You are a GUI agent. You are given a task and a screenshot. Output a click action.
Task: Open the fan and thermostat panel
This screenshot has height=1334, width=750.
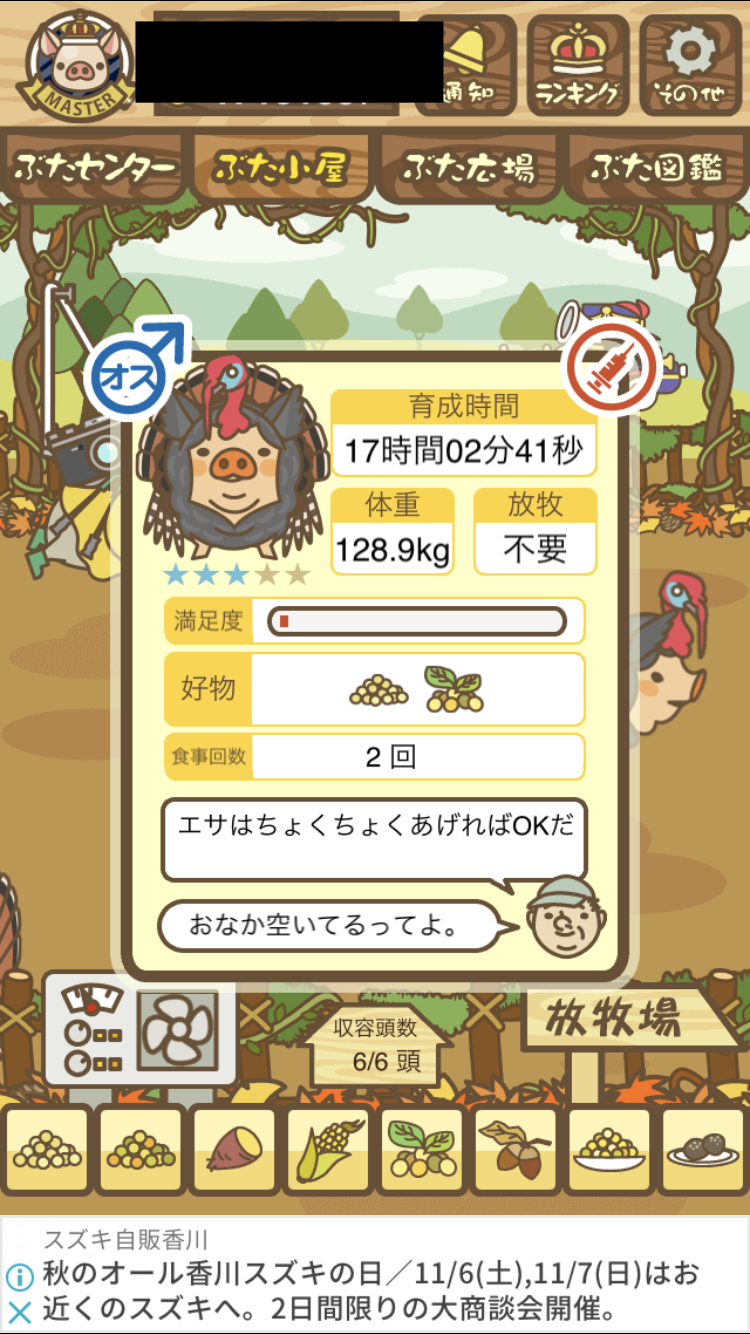(x=141, y=1030)
